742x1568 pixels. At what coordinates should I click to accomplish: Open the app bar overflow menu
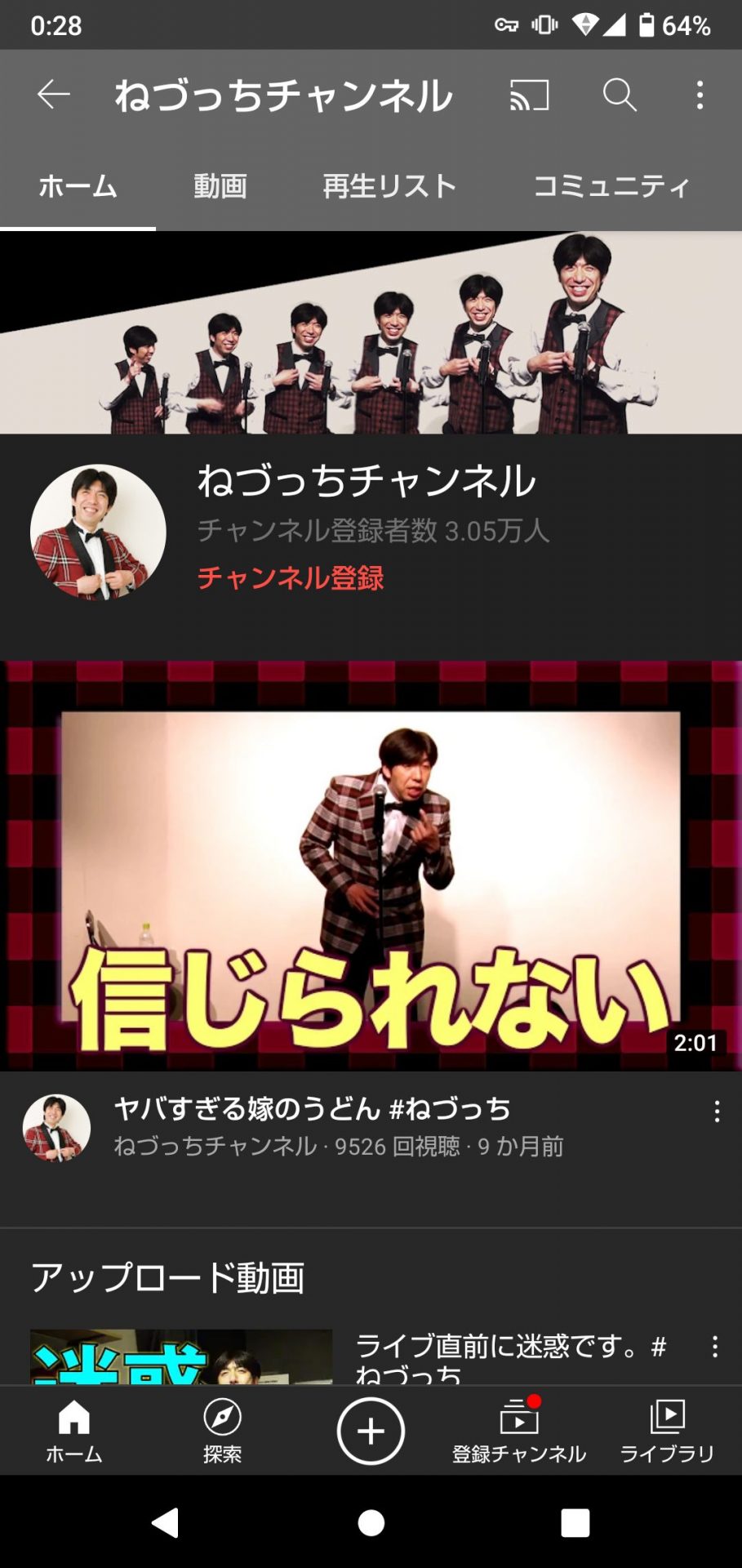700,95
